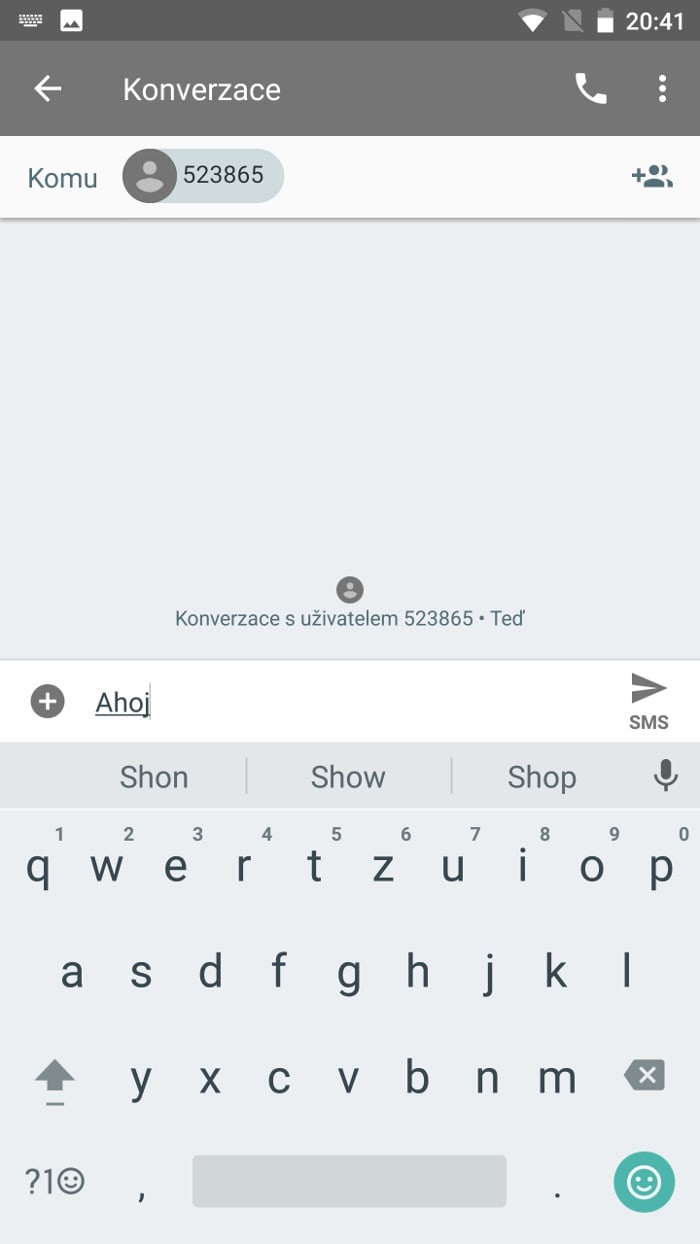The height and width of the screenshot is (1244, 700).
Task: Call the number via the phone icon
Action: coord(591,89)
